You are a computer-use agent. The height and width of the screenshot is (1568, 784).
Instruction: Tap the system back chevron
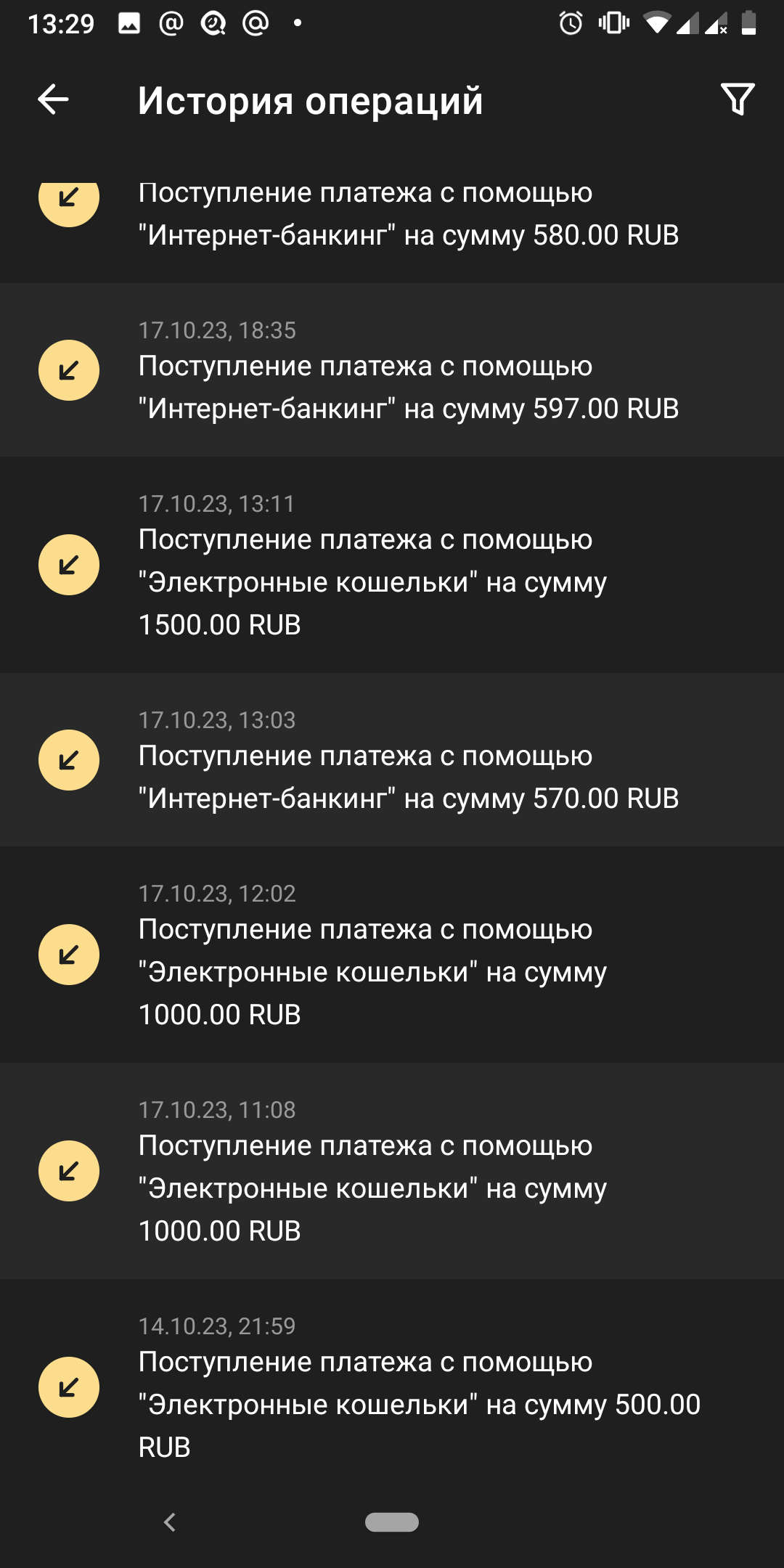(x=170, y=1522)
